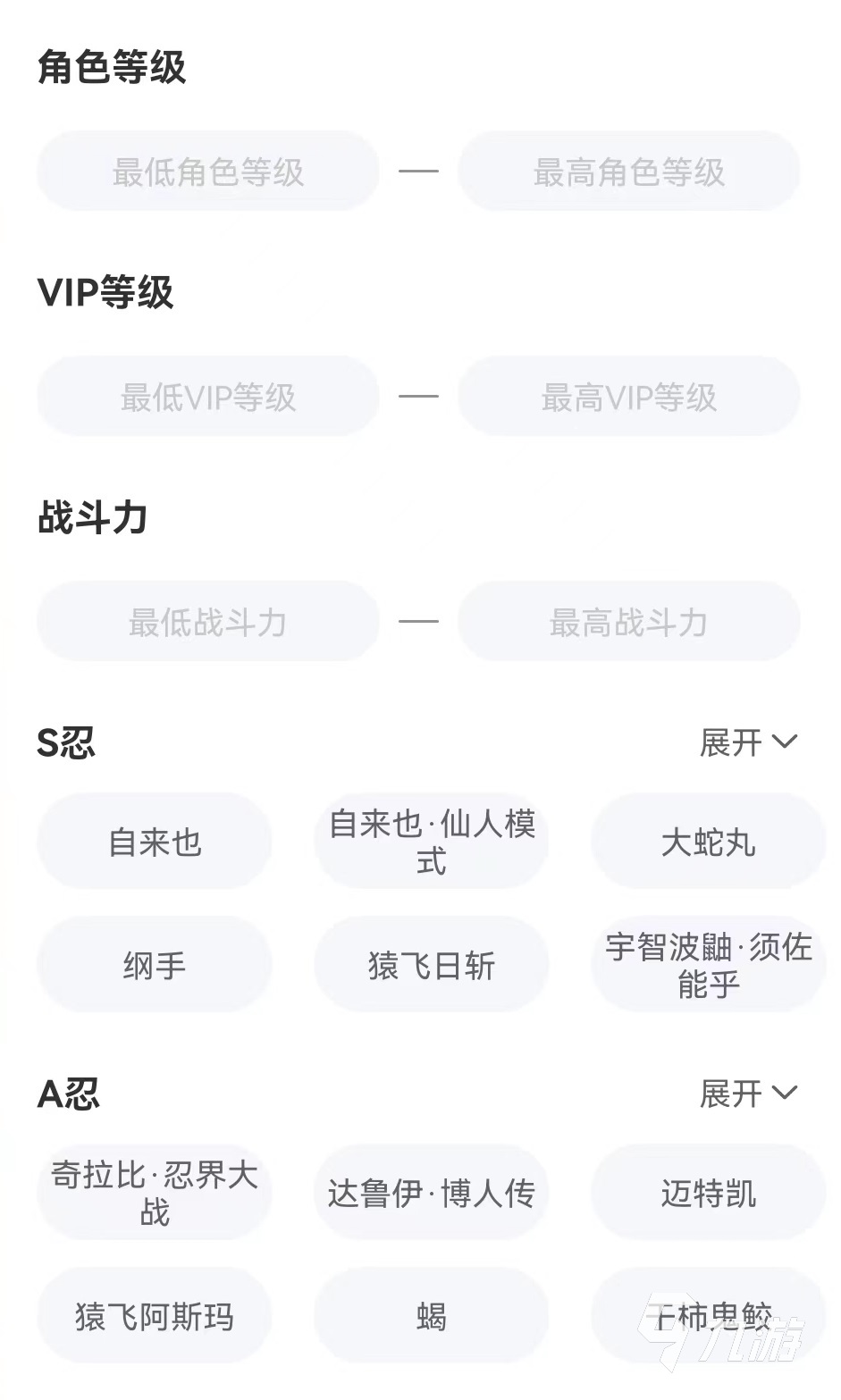Pick the 蝎 chip
Image resolution: width=841 pixels, height=1400 pixels.
point(432,1316)
